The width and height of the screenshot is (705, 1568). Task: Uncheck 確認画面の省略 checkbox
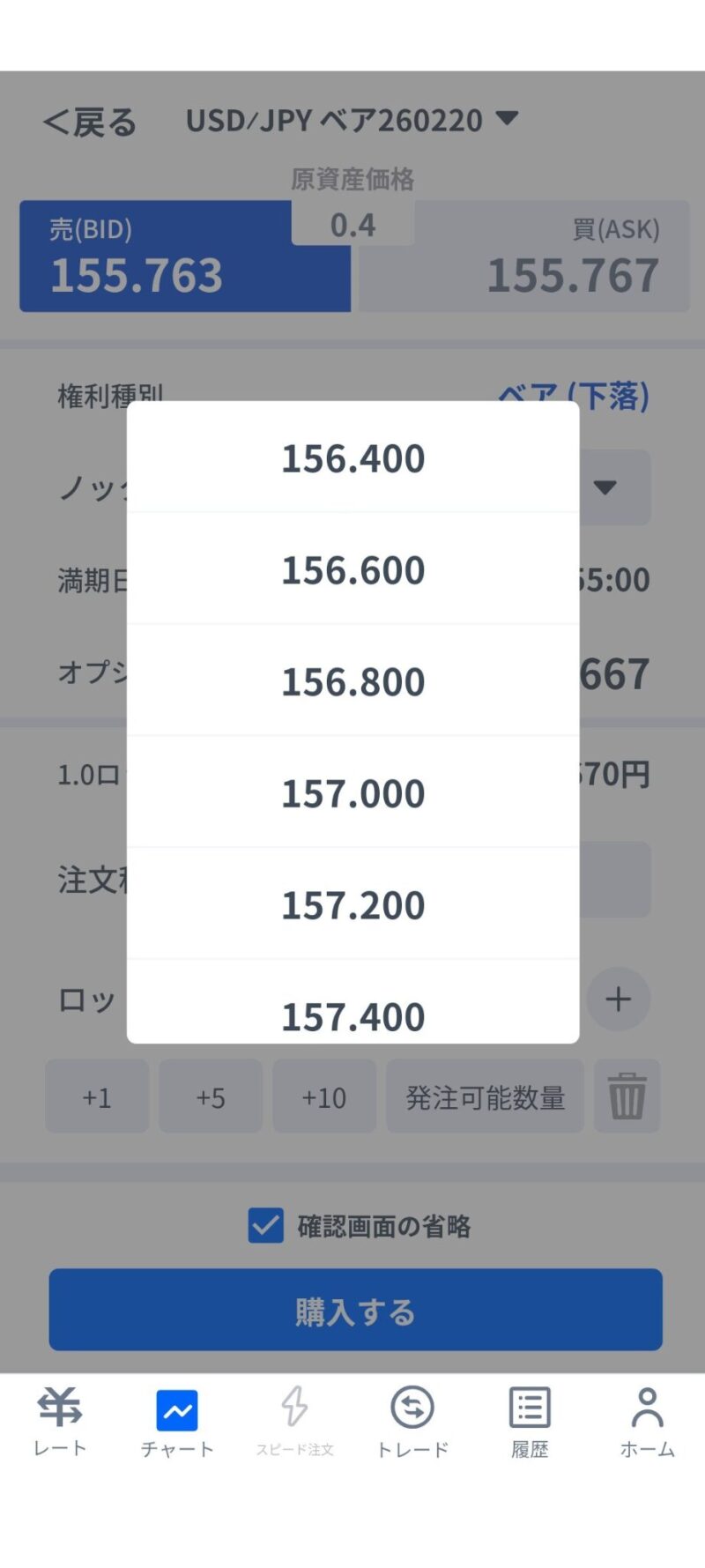(266, 1225)
